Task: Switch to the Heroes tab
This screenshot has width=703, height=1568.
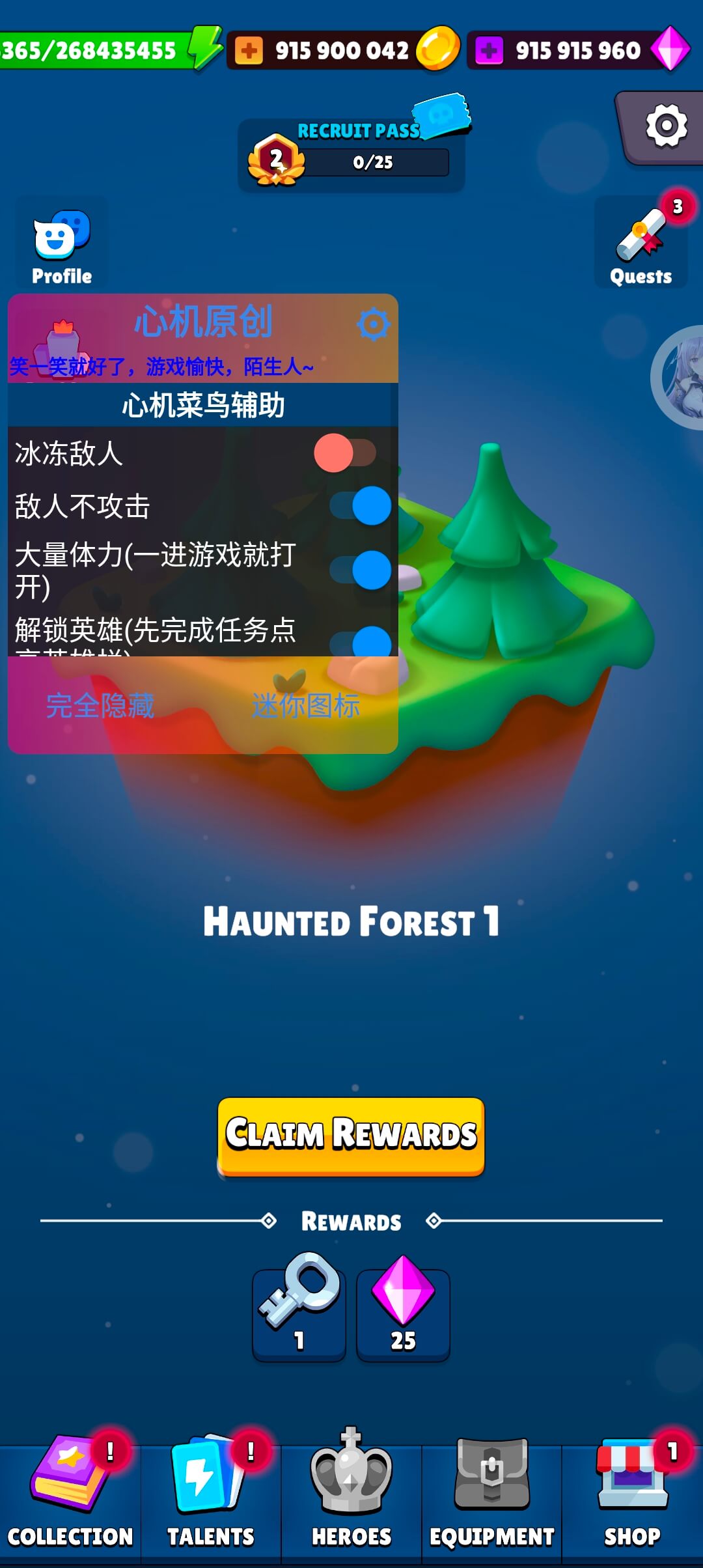Action: pyautogui.click(x=351, y=1498)
